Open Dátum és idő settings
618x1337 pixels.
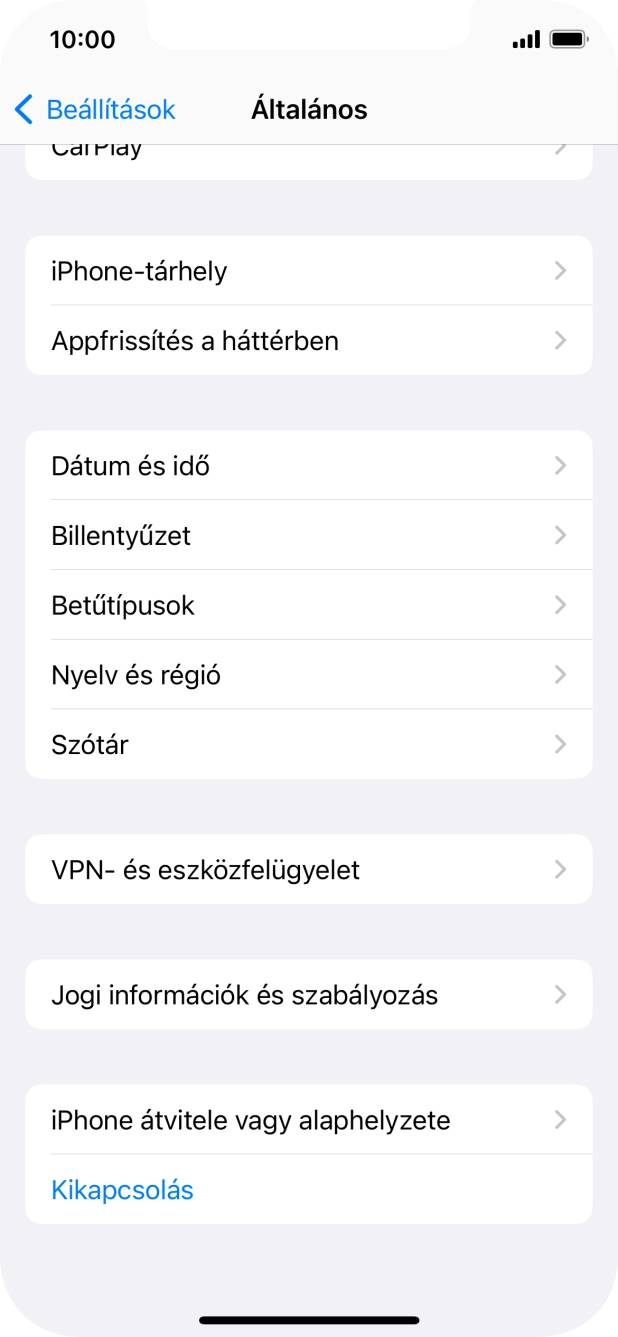[308, 466]
